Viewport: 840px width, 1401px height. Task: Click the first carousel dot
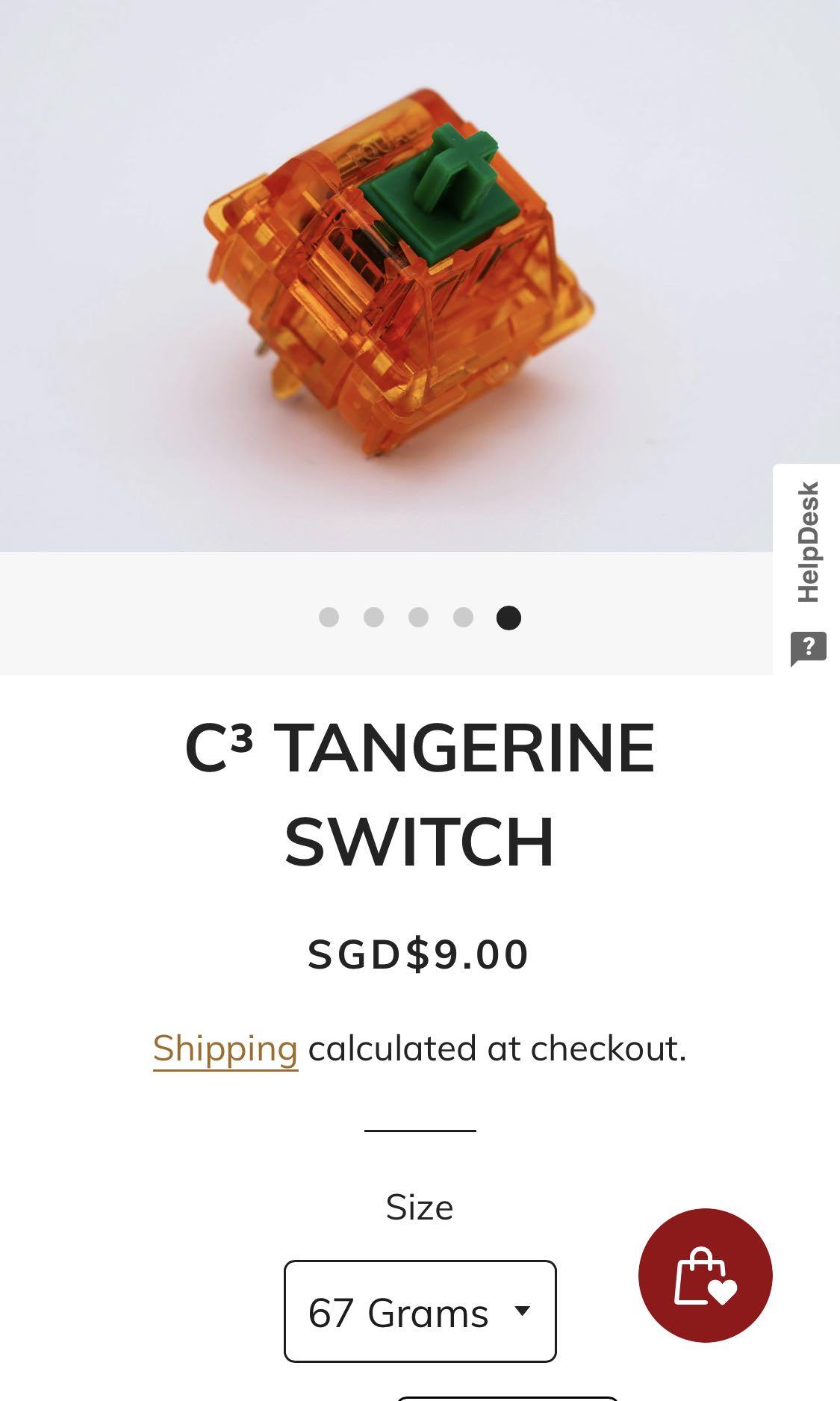tap(329, 616)
